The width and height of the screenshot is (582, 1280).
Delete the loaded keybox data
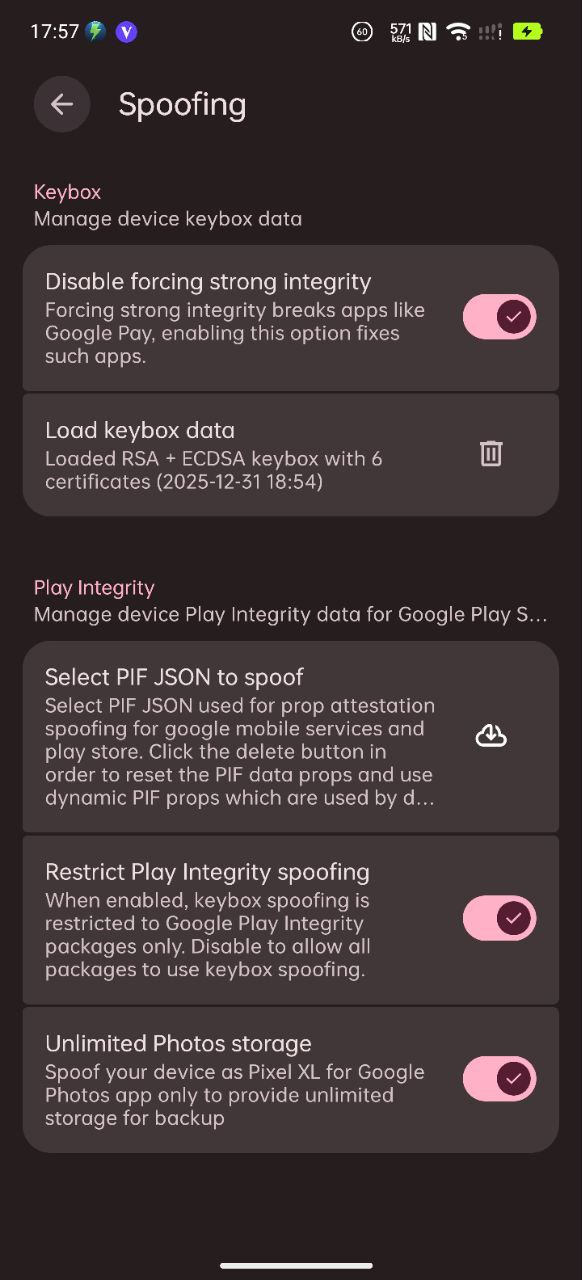(490, 453)
